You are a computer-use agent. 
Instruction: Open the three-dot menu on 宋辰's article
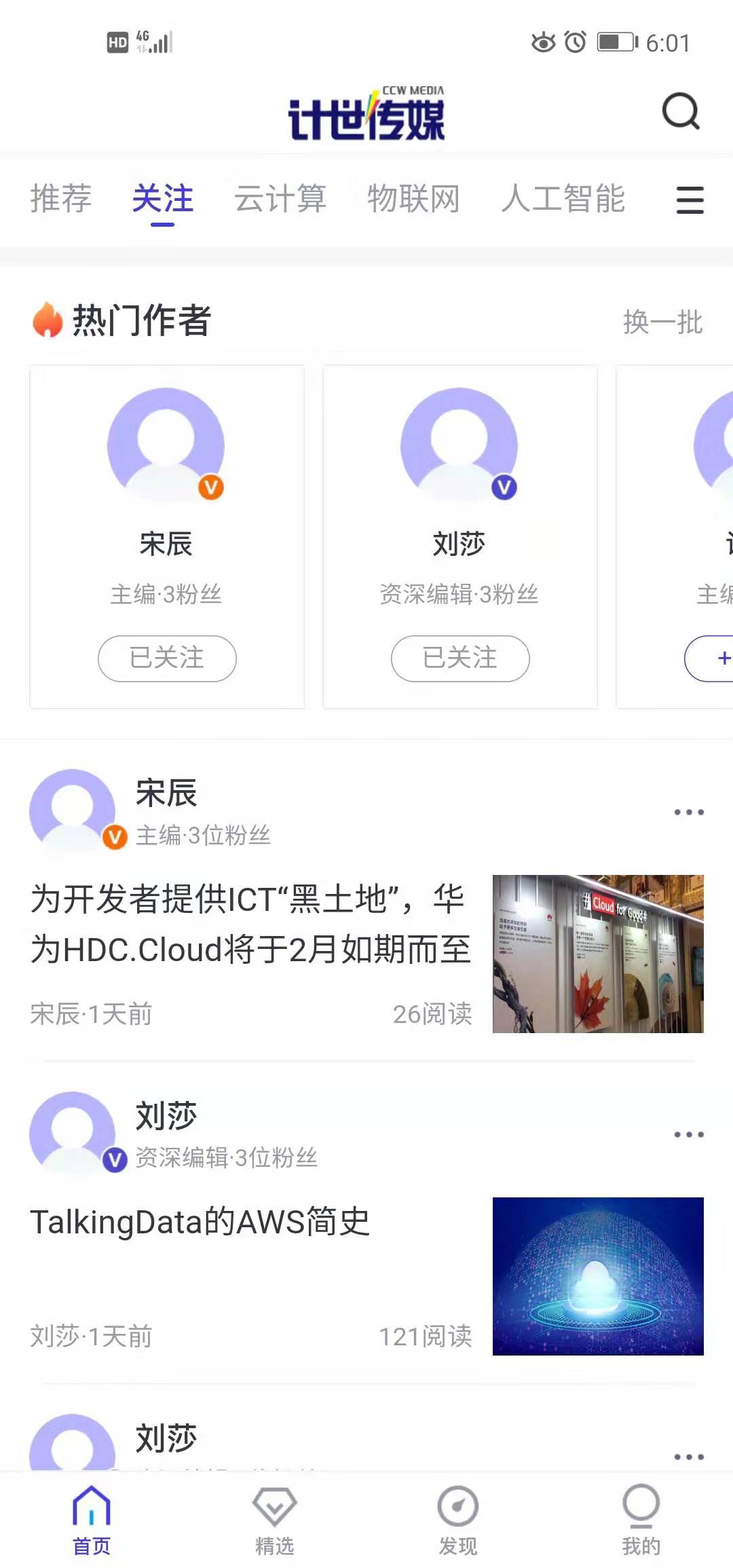tap(688, 812)
